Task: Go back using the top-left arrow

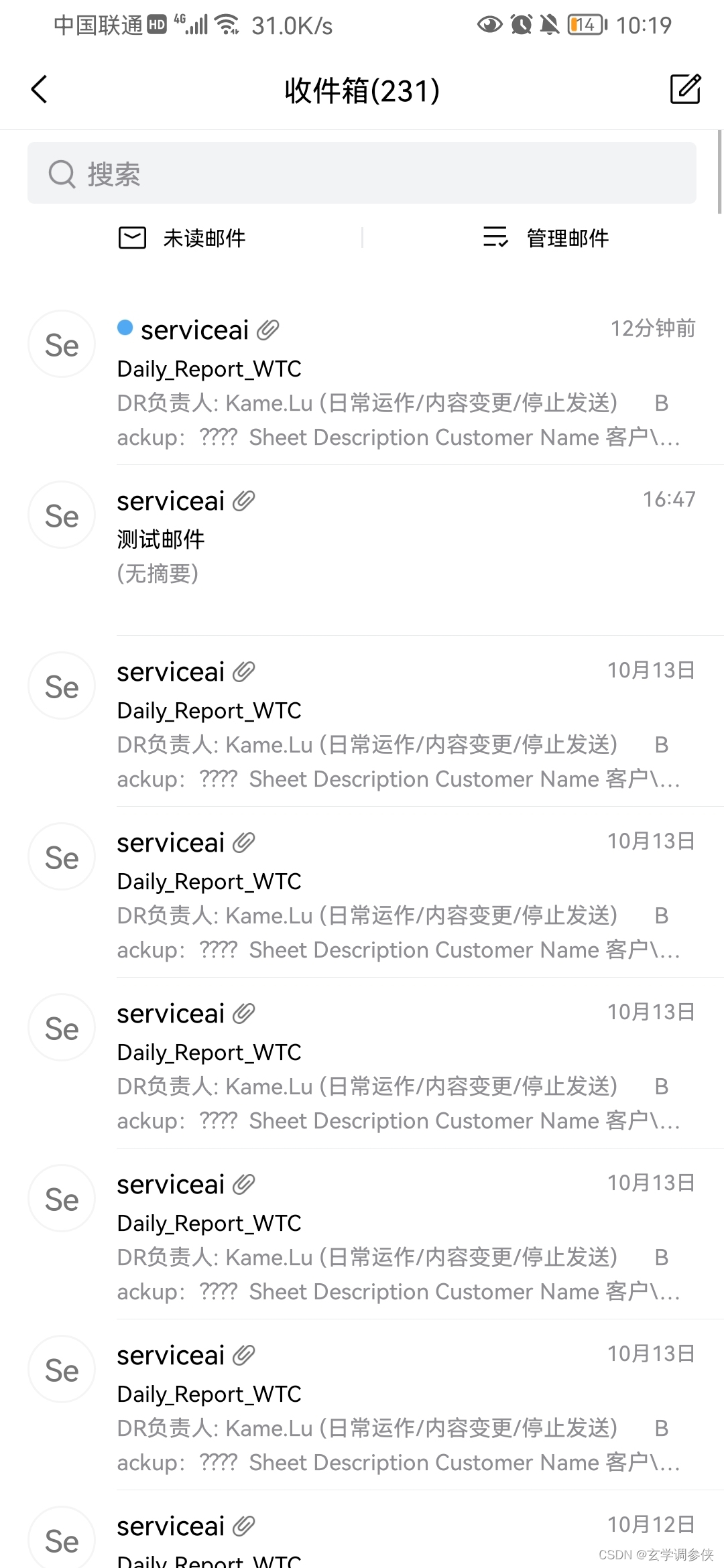Action: (40, 89)
